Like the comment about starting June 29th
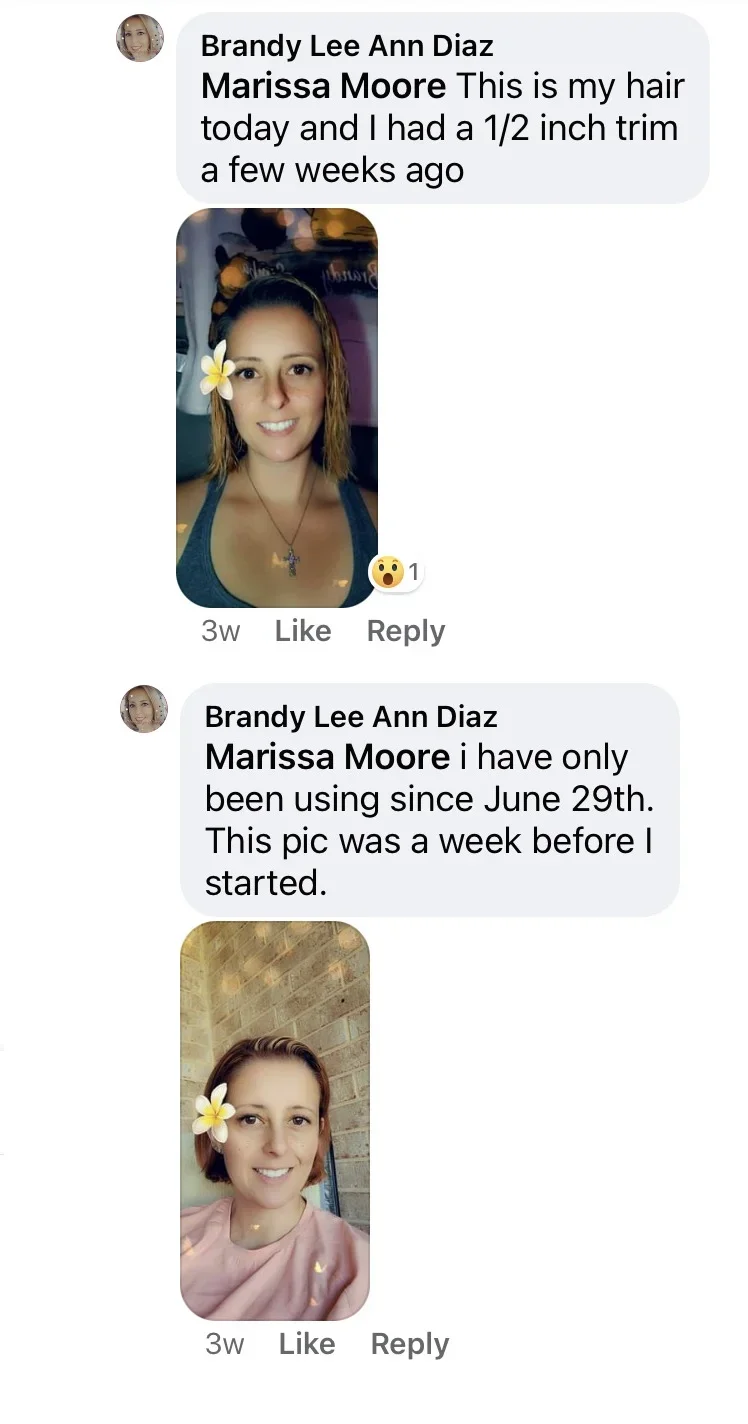Viewport: 748px width, 1424px height. pos(306,1344)
